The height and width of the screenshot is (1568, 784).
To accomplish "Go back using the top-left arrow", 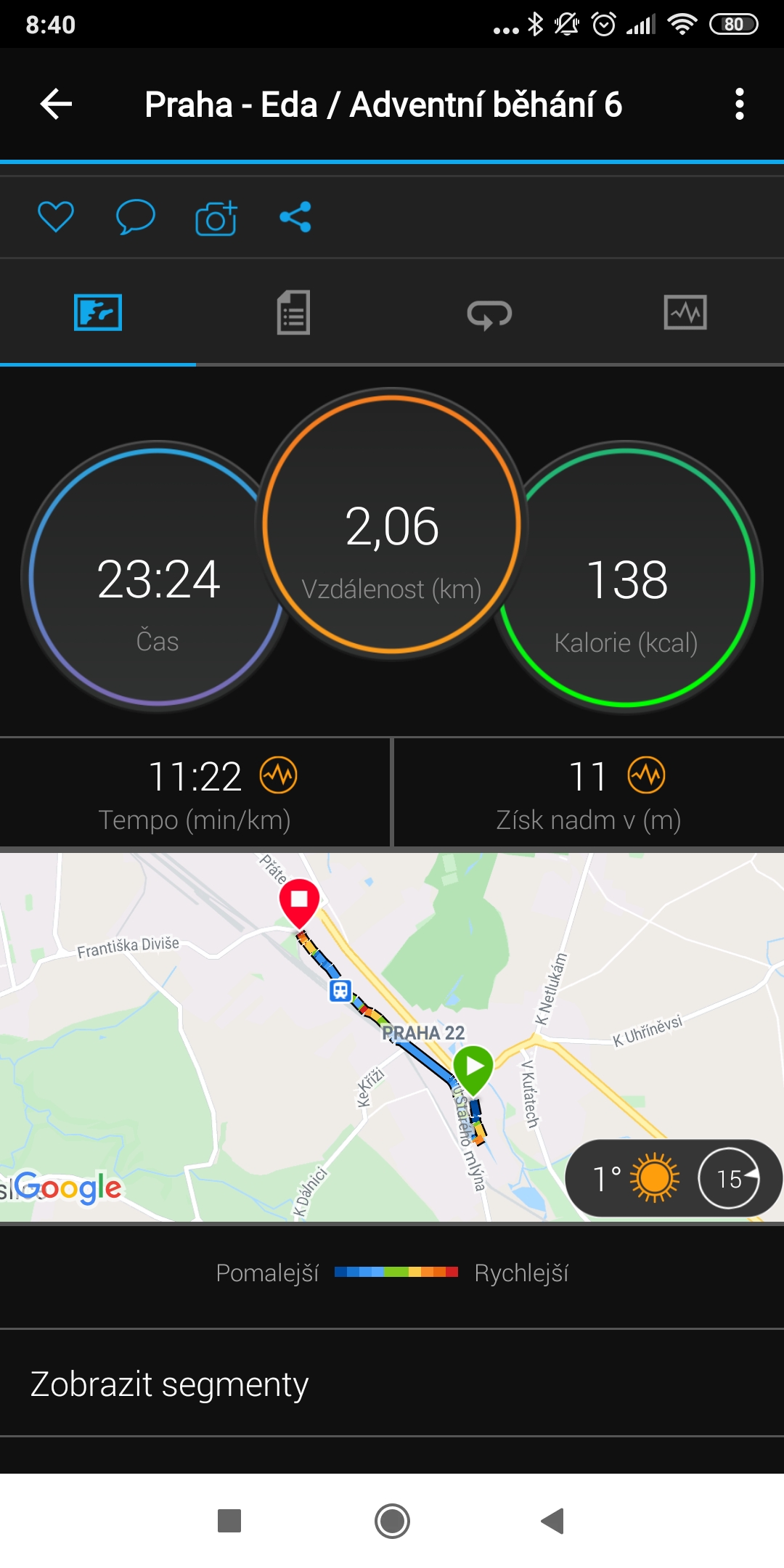I will 56,105.
